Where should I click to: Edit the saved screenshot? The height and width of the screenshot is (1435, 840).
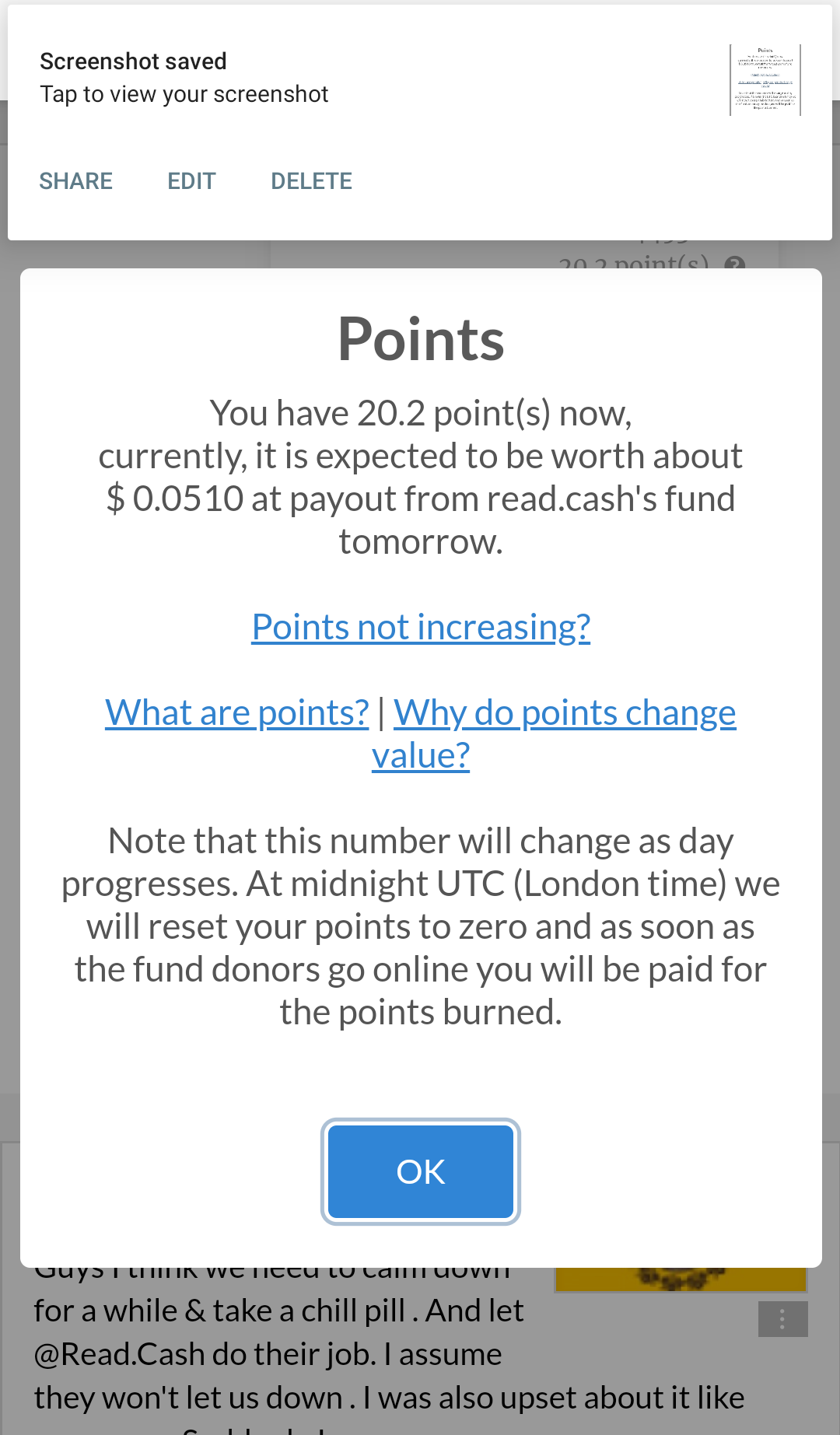click(x=191, y=181)
